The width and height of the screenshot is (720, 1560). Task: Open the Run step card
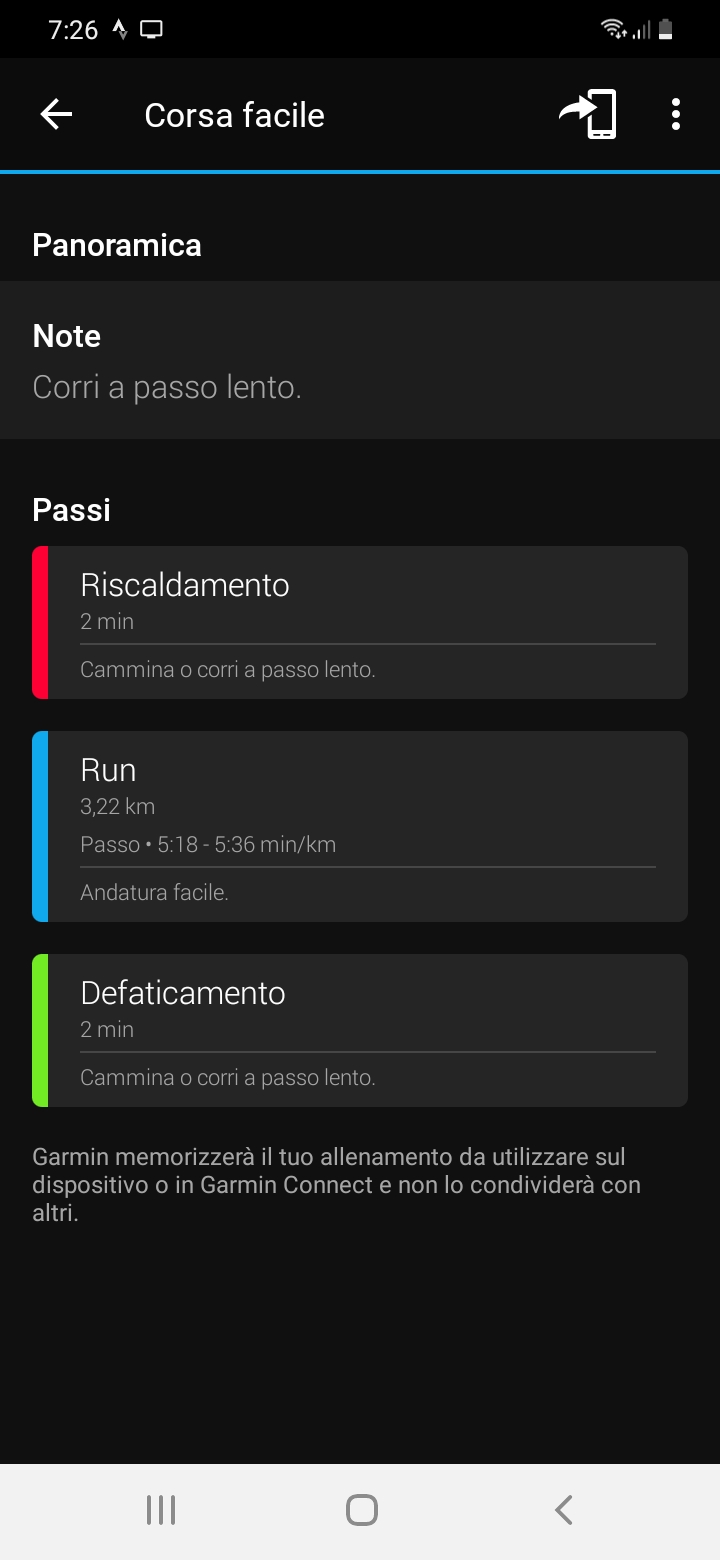360,826
